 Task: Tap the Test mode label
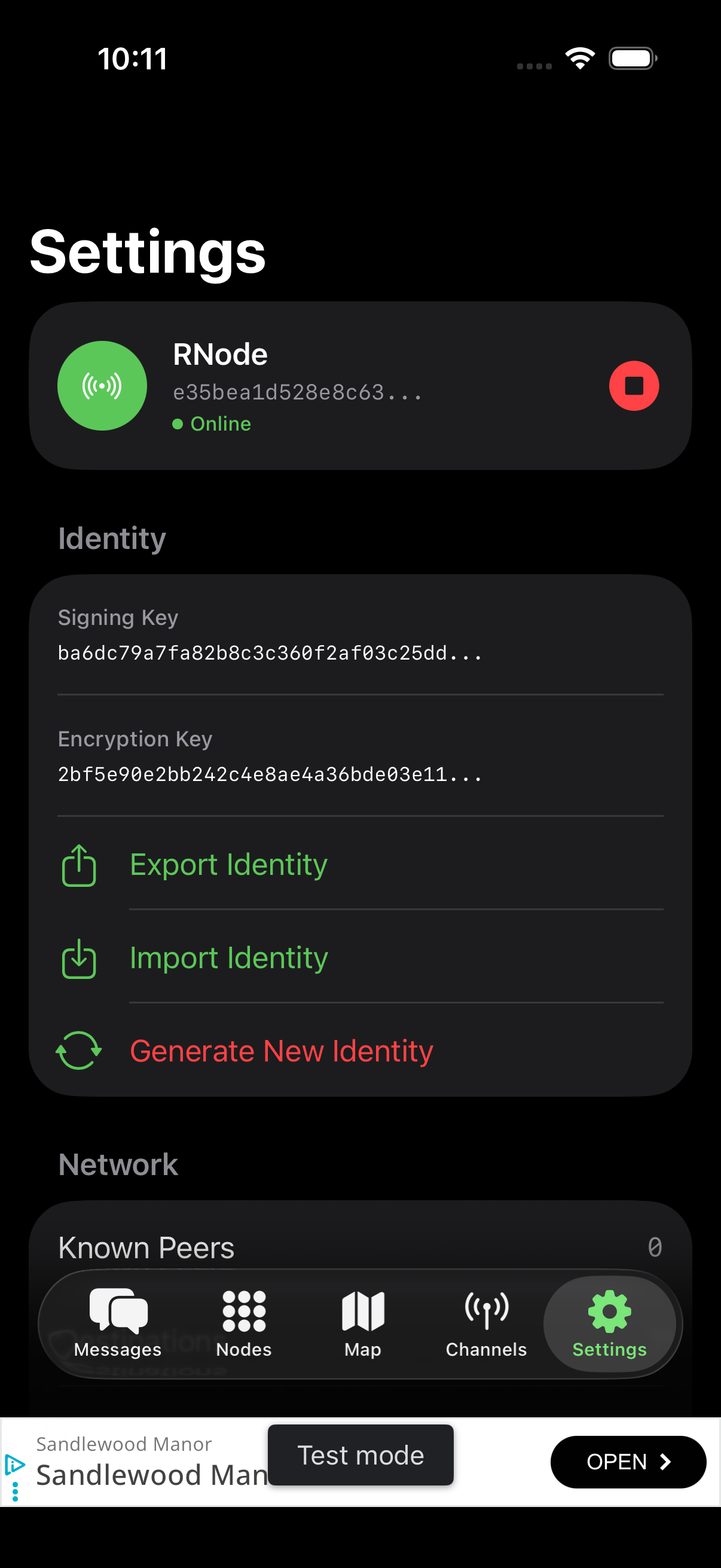click(360, 1455)
